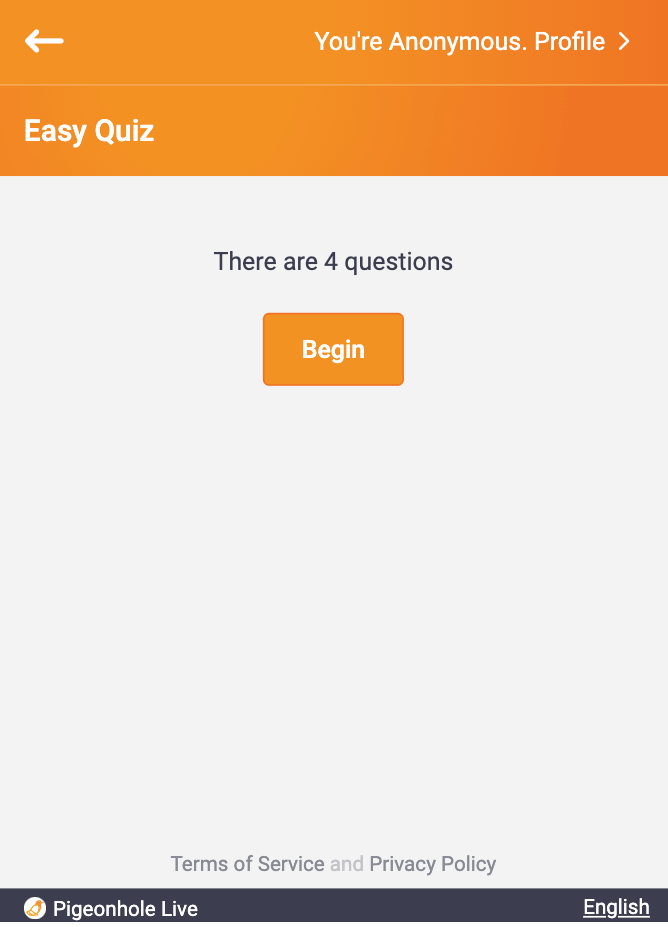Change language from English

coord(616,907)
